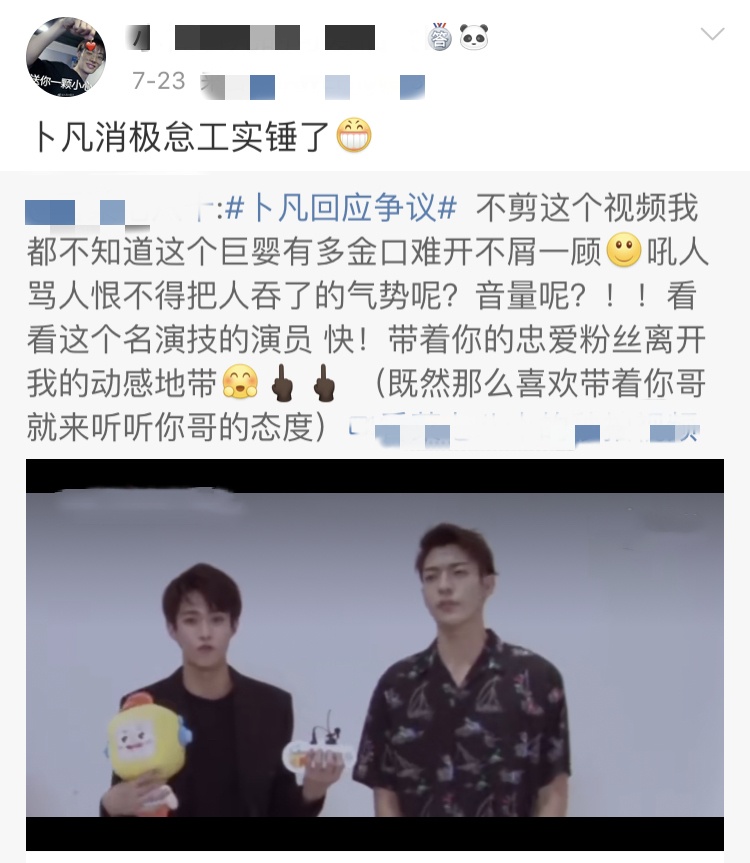The image size is (750, 863).
Task: Expand the post options chevron
Action: pos(712,35)
